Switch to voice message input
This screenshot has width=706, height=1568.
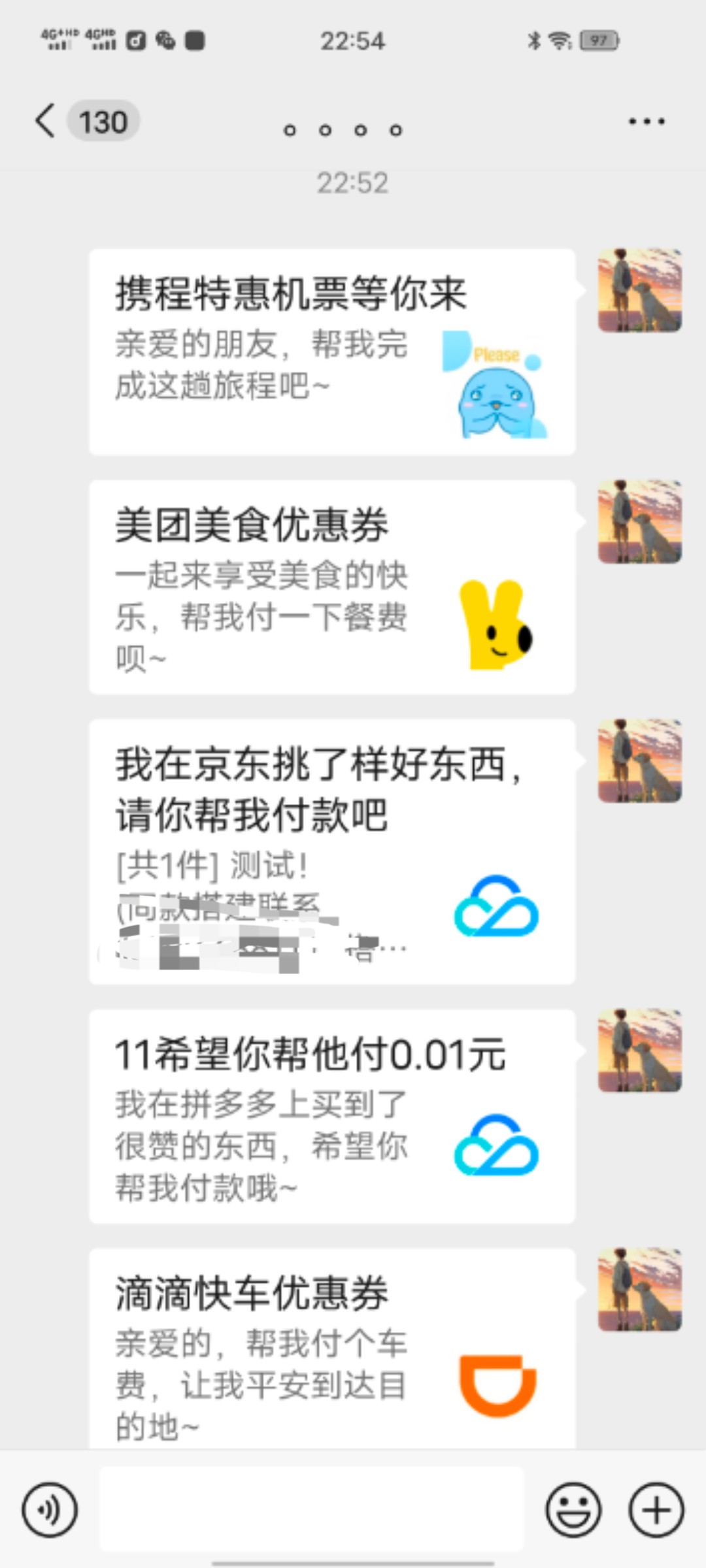point(50,1510)
